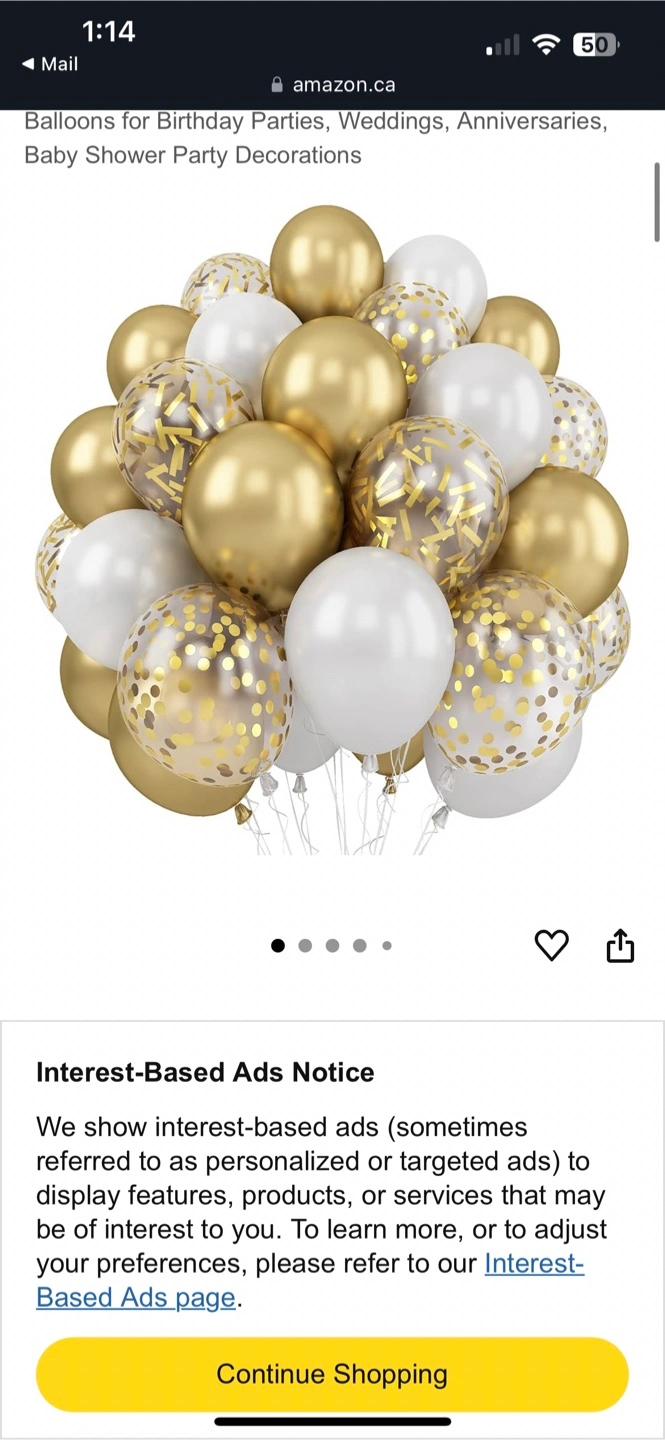Jump to the second image dot
Image resolution: width=665 pixels, height=1440 pixels.
[x=305, y=945]
